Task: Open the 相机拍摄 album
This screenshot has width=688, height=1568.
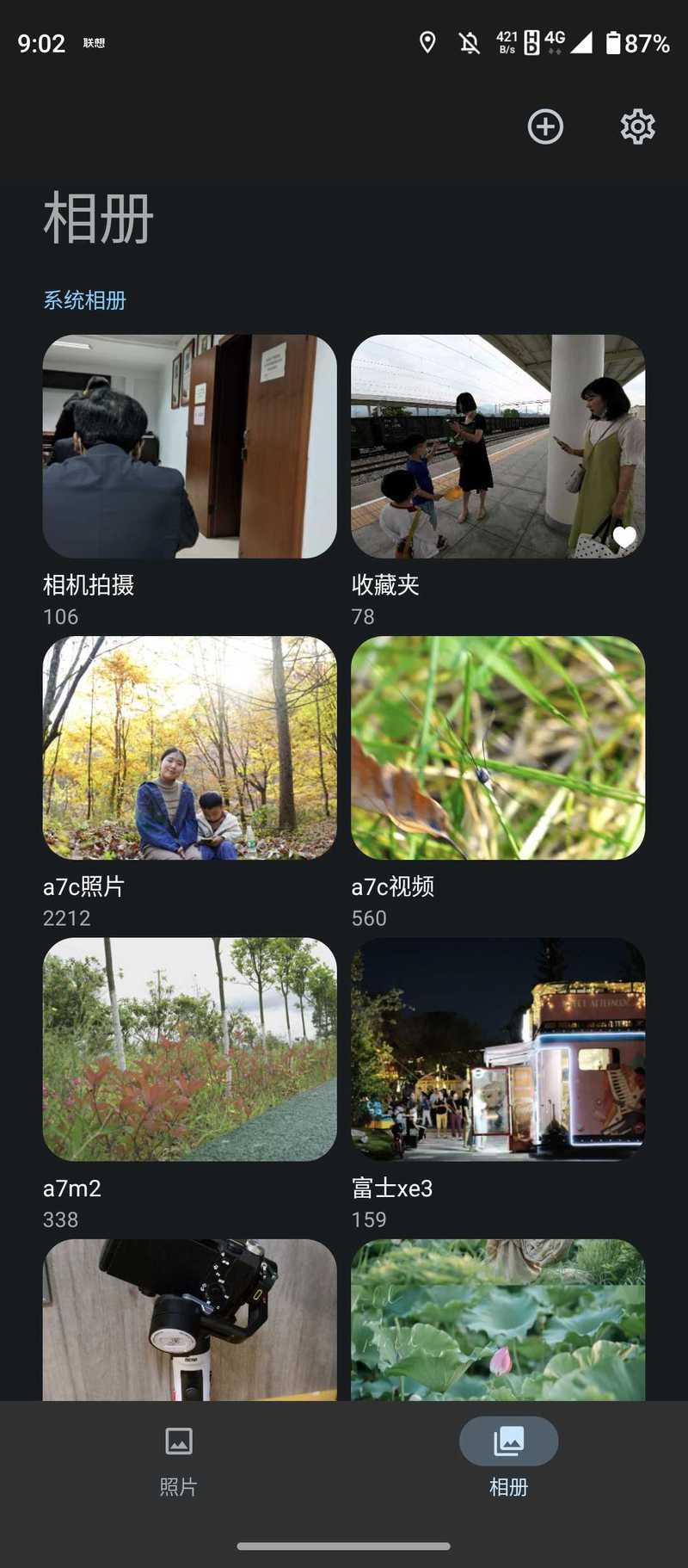Action: click(x=189, y=447)
